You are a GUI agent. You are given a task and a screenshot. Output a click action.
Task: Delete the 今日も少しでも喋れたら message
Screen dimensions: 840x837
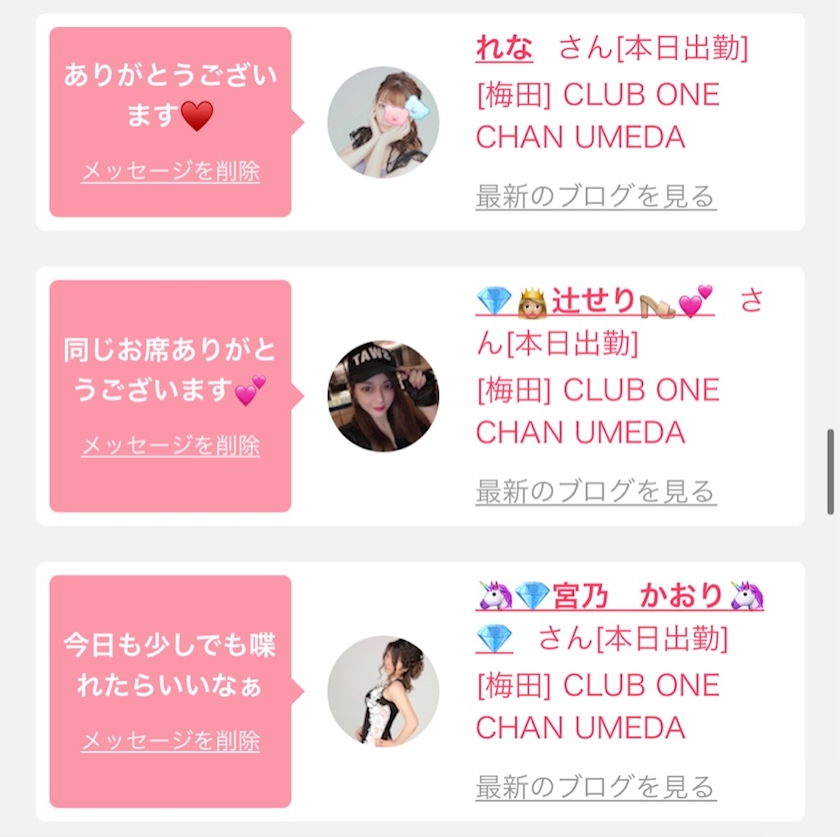point(170,741)
